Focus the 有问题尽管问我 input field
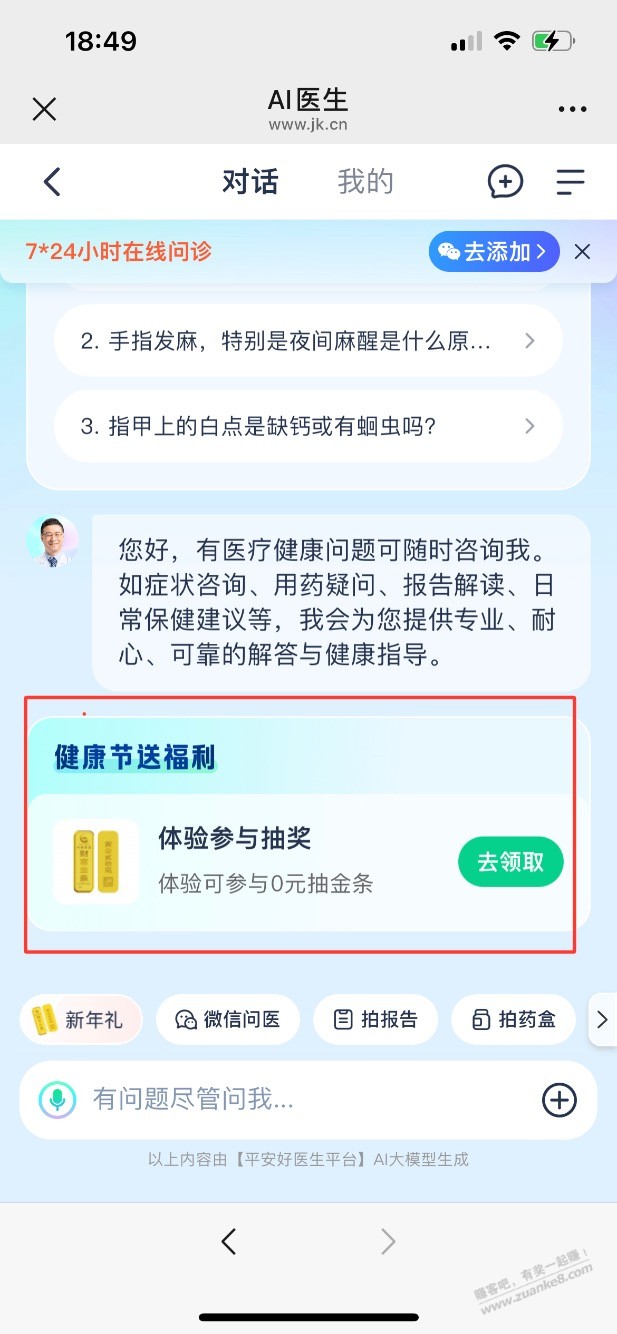 300,1100
